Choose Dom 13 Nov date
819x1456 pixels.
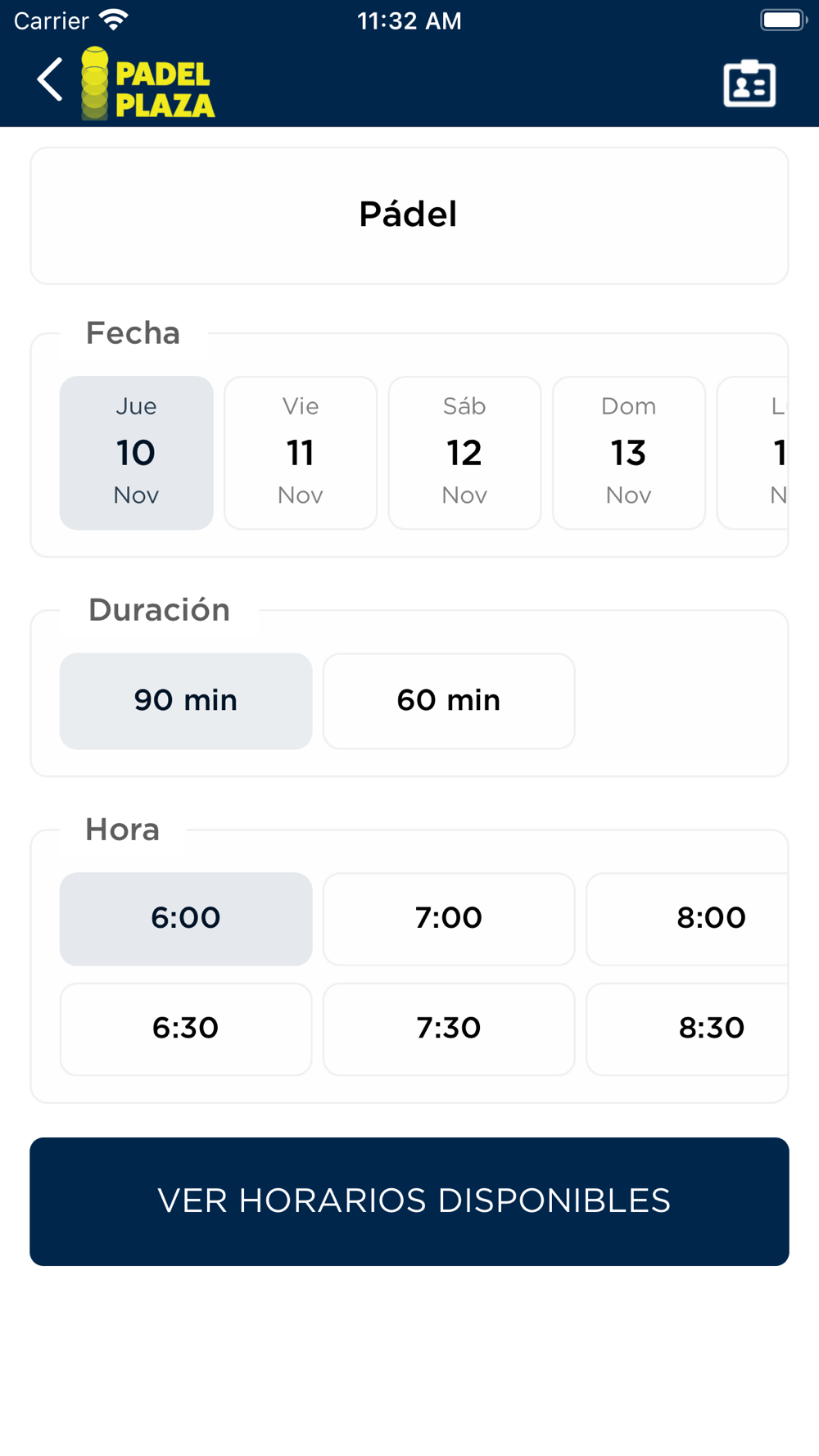628,452
